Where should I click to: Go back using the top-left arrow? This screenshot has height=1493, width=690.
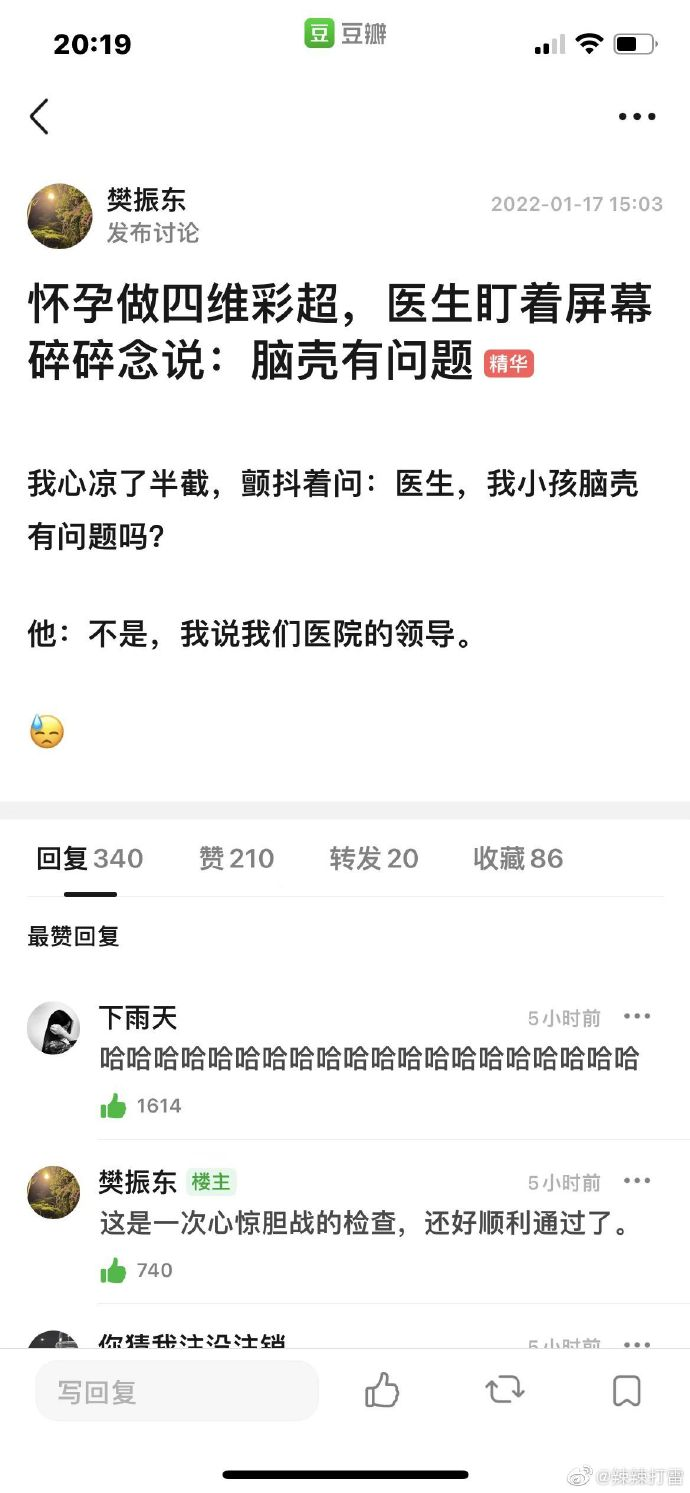coord(39,117)
